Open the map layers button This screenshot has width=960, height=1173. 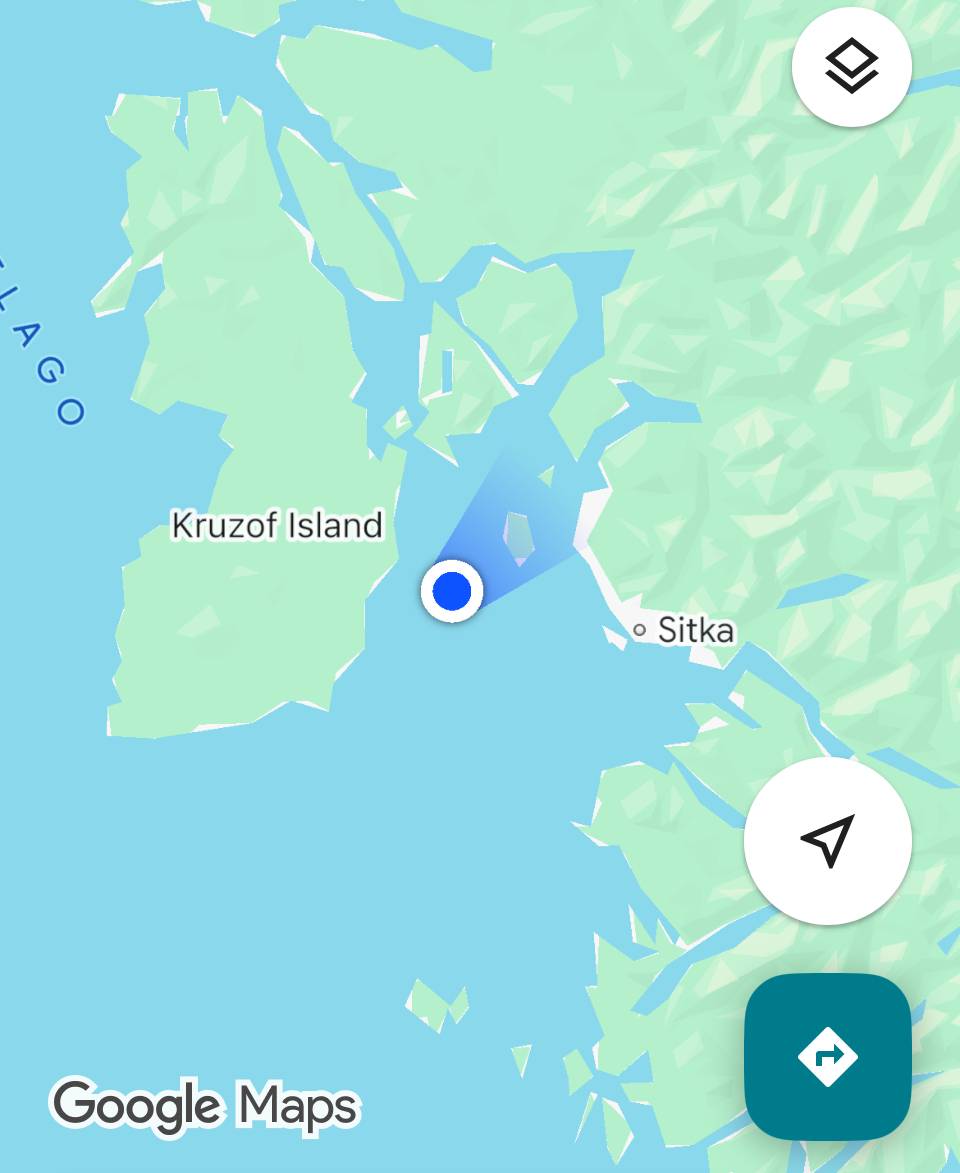pyautogui.click(x=851, y=67)
